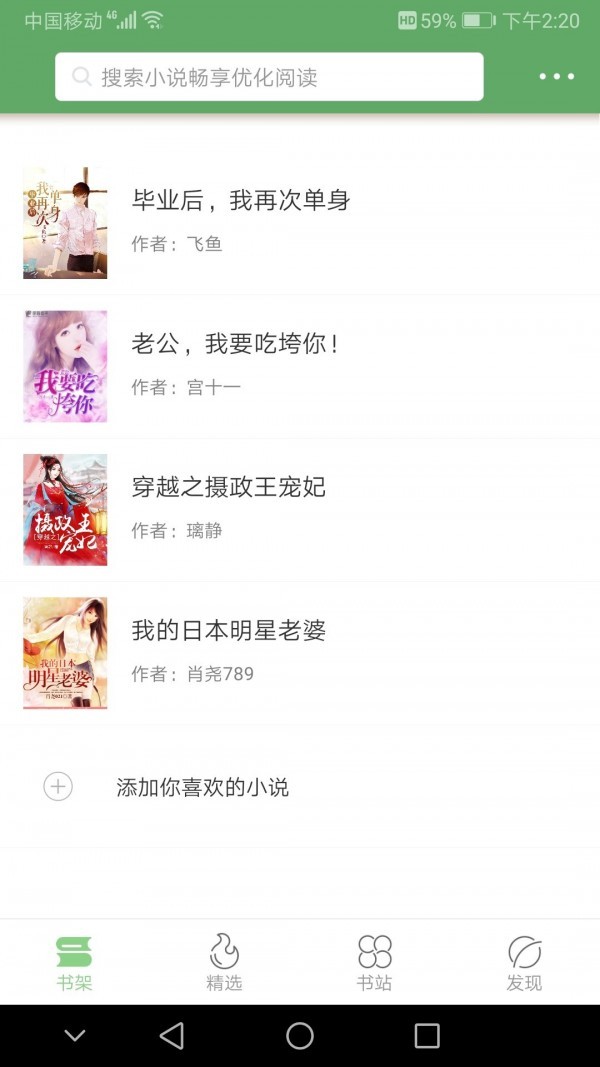Switch to the 书站 tab

click(374, 962)
